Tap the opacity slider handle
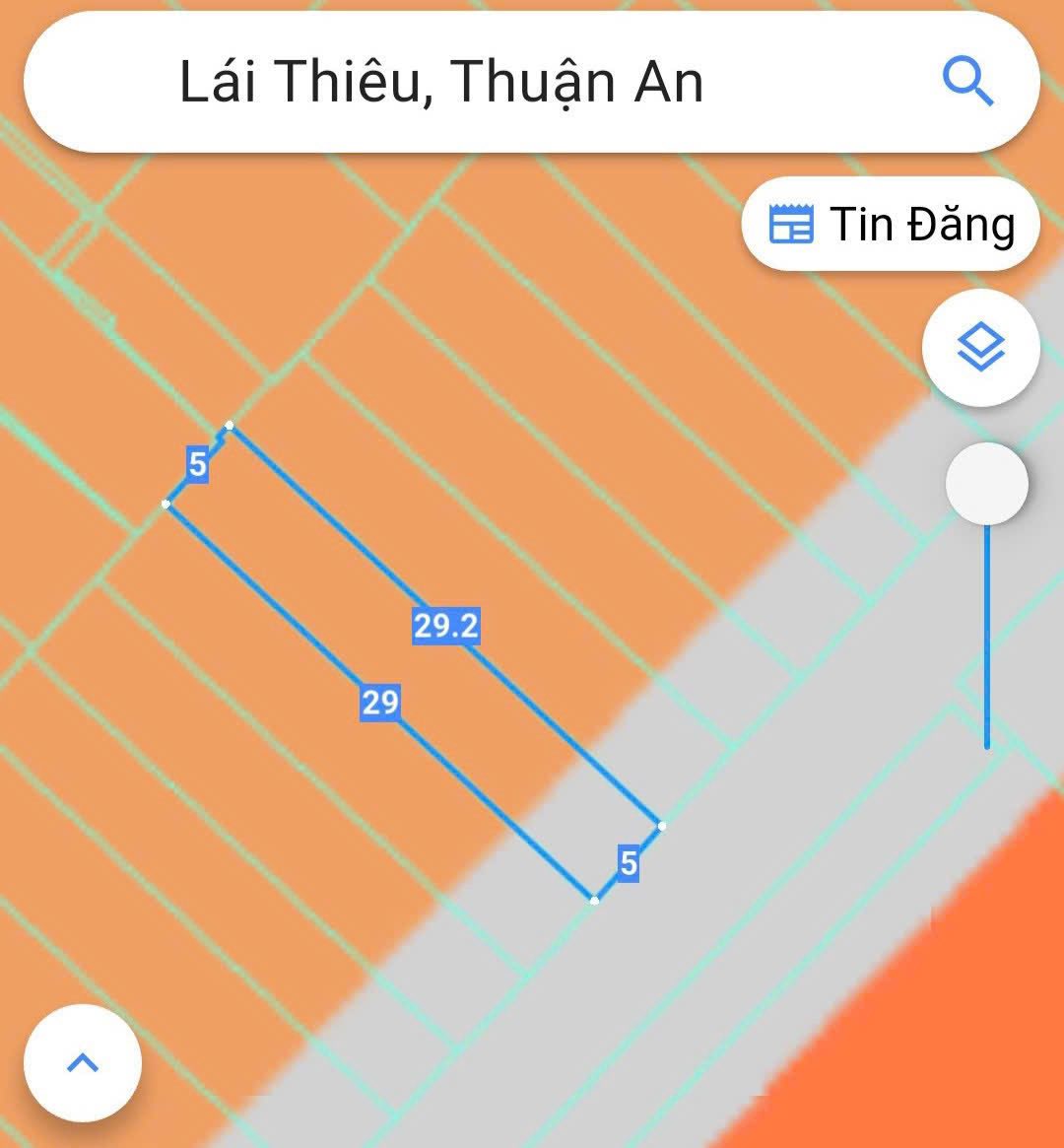Screen dimensions: 1064x1148 pyautogui.click(x=986, y=485)
